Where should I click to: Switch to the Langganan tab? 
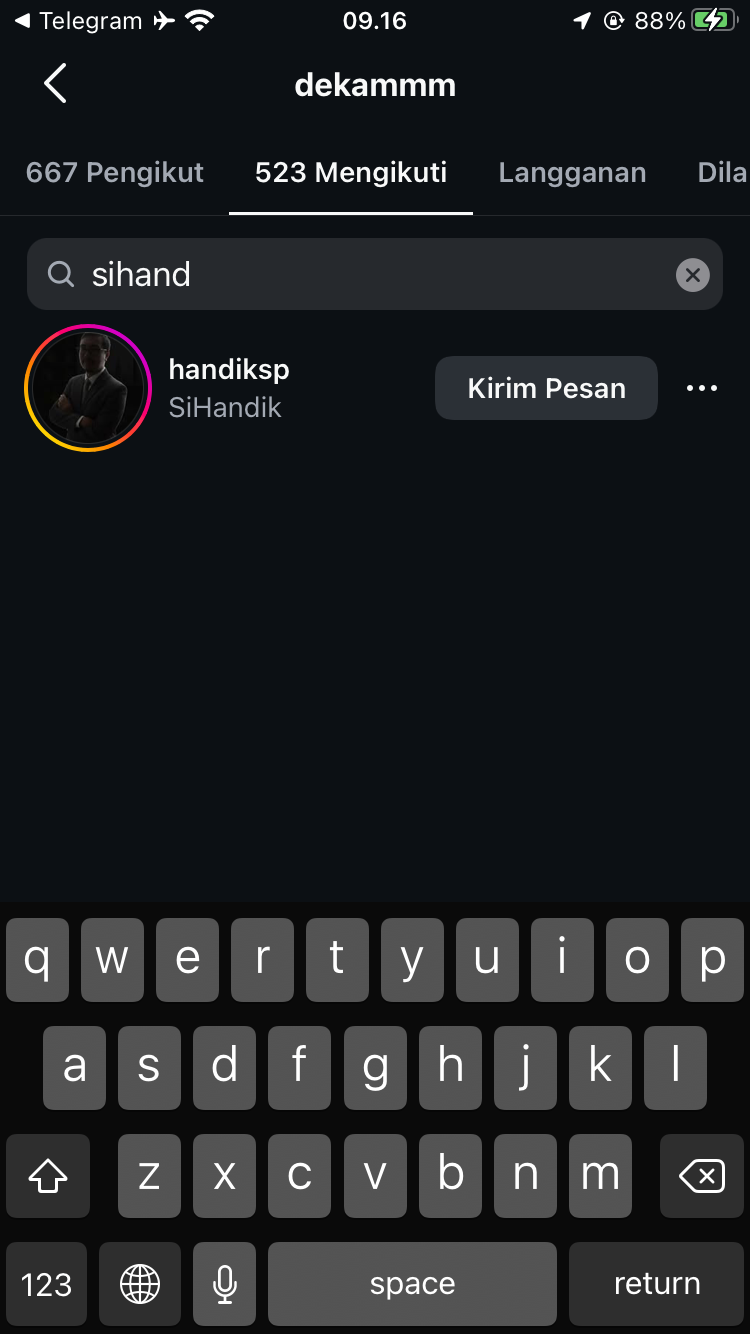tap(572, 173)
